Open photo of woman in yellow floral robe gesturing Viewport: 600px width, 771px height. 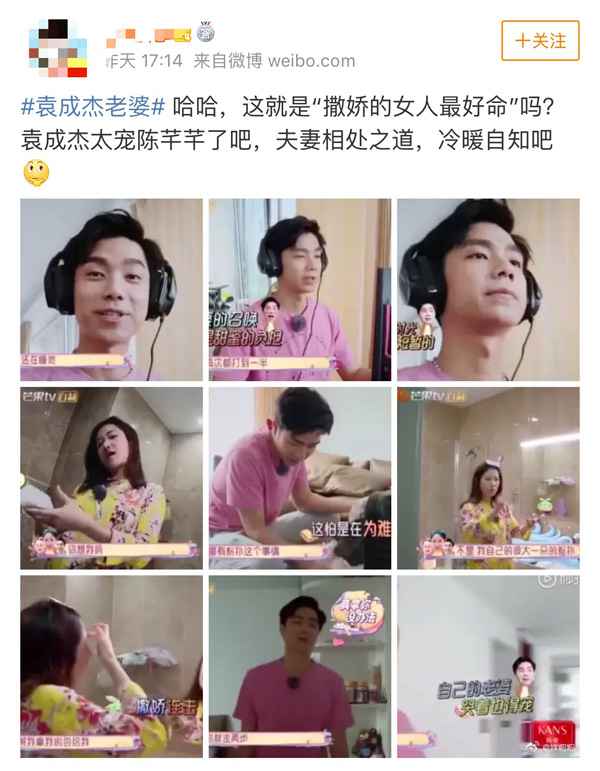pos(111,476)
